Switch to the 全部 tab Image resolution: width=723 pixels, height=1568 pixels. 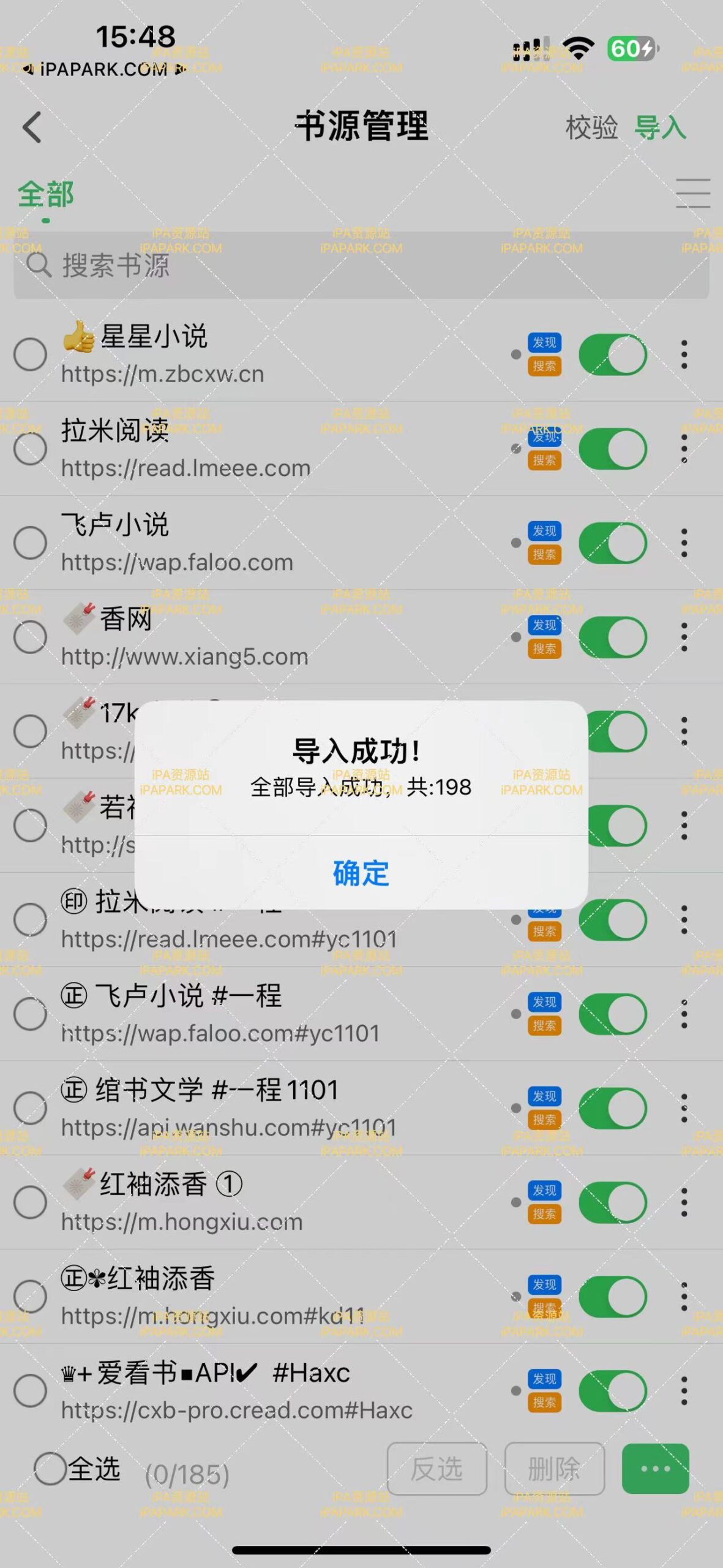(46, 194)
